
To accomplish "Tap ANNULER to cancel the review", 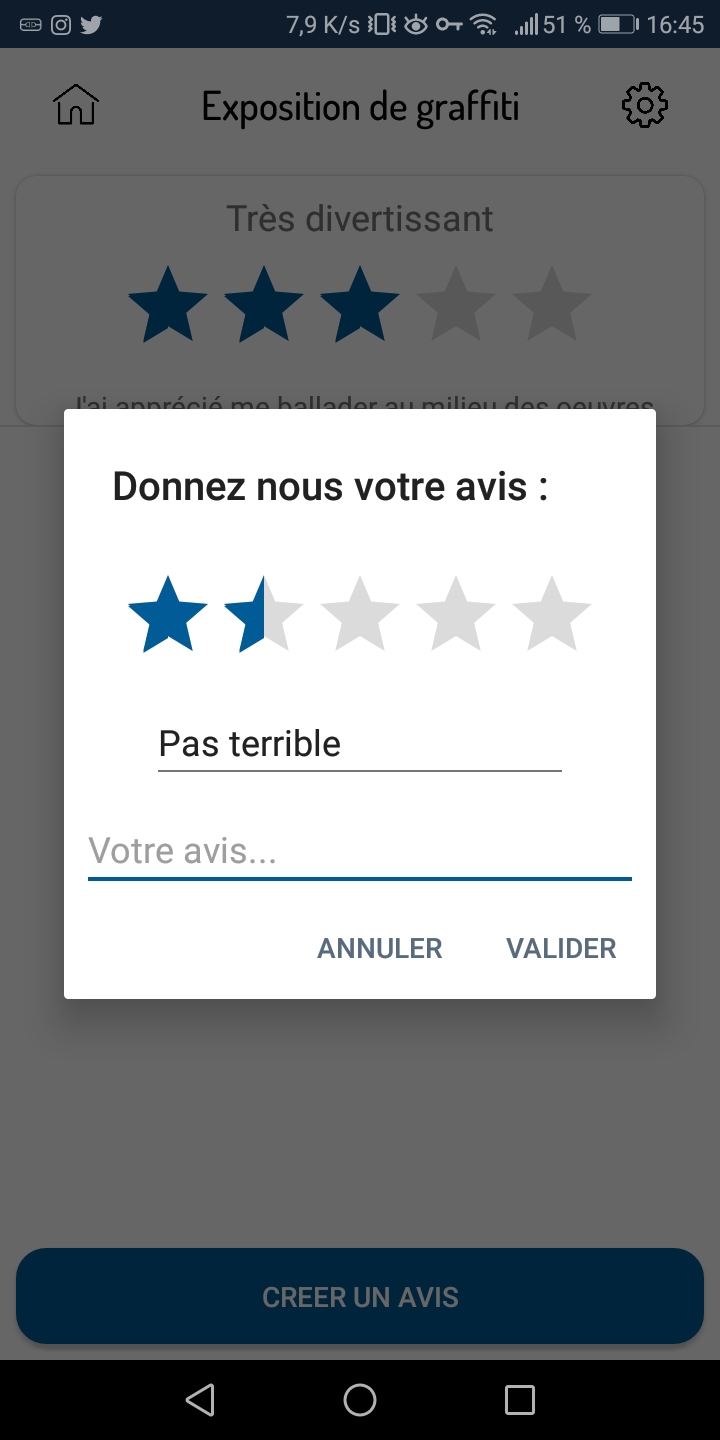I will pos(379,948).
